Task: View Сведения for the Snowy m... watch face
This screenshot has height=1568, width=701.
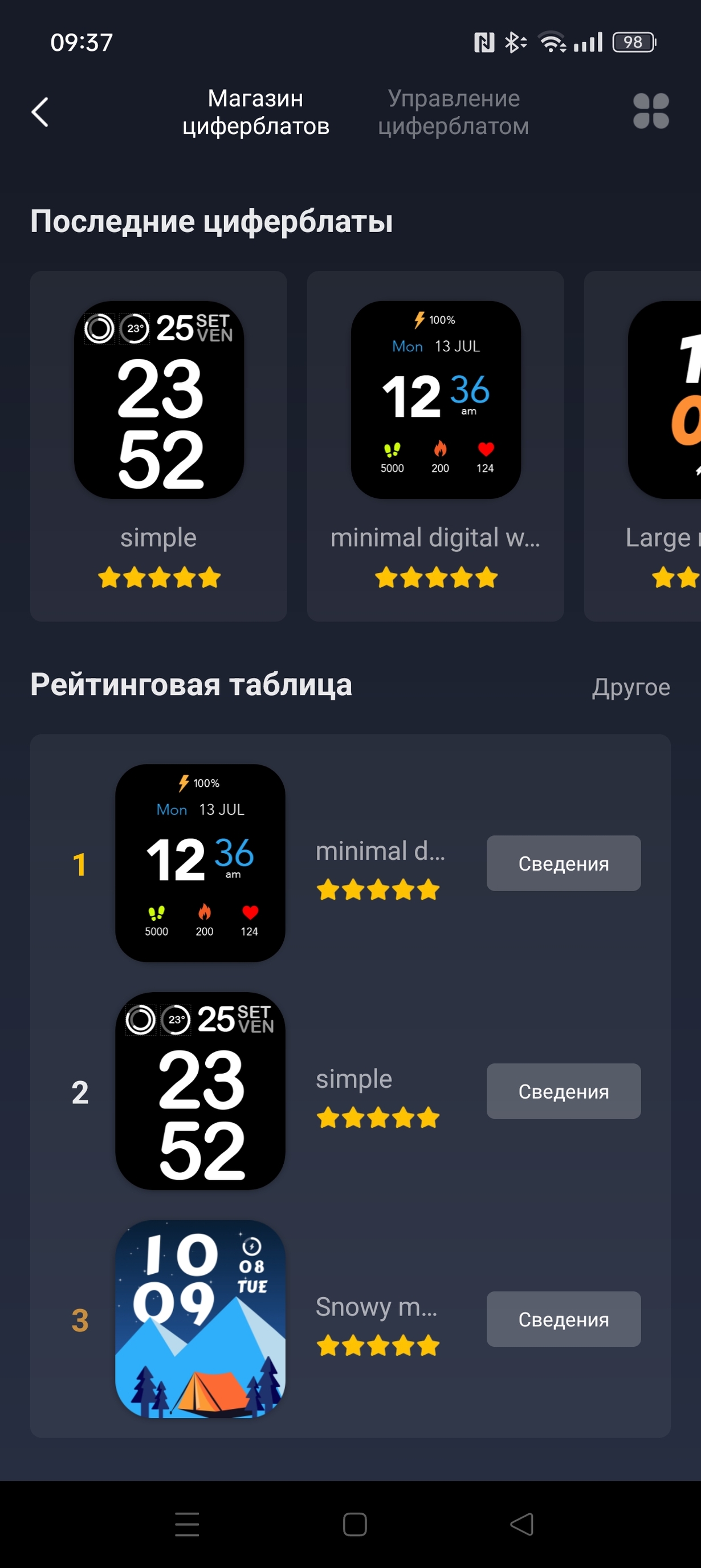Action: coord(564,1319)
